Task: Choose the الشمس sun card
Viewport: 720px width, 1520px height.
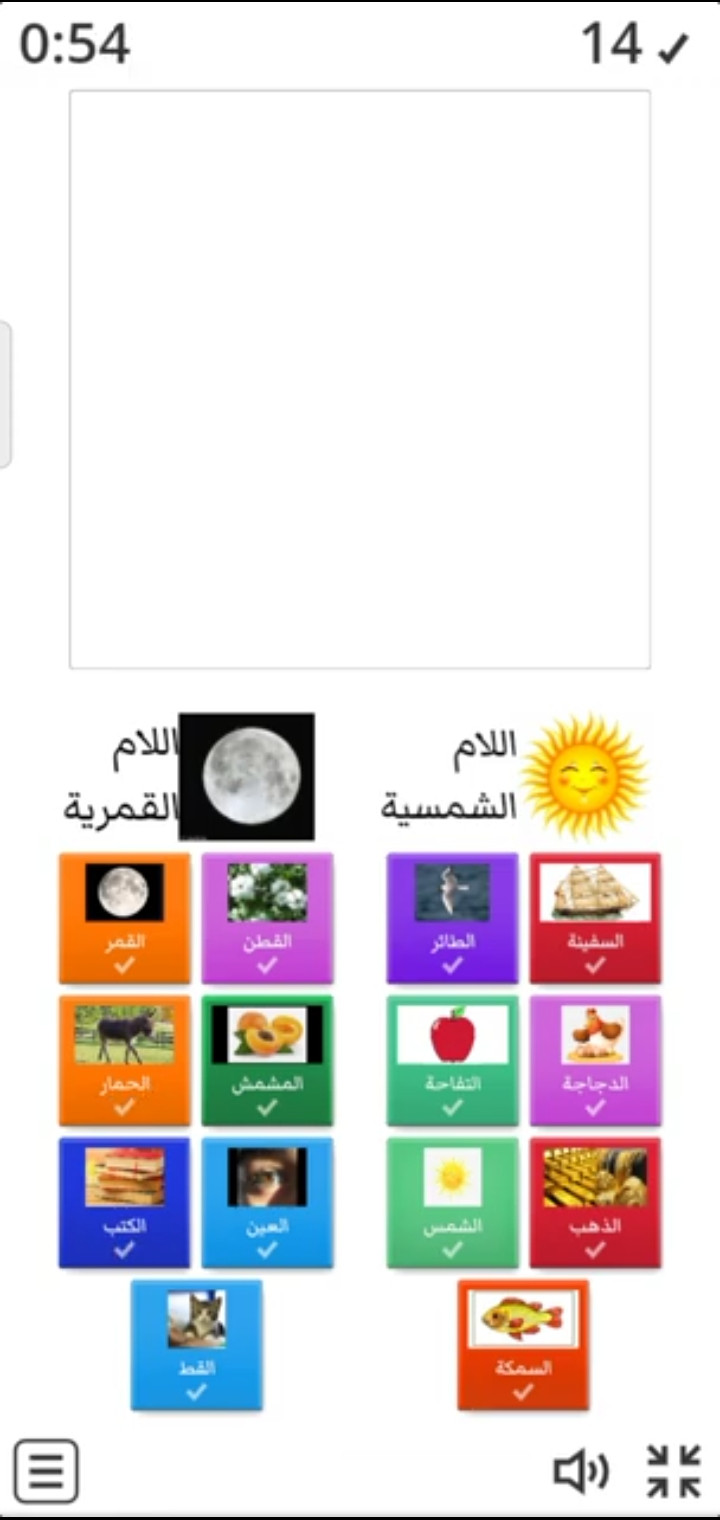Action: 452,1202
